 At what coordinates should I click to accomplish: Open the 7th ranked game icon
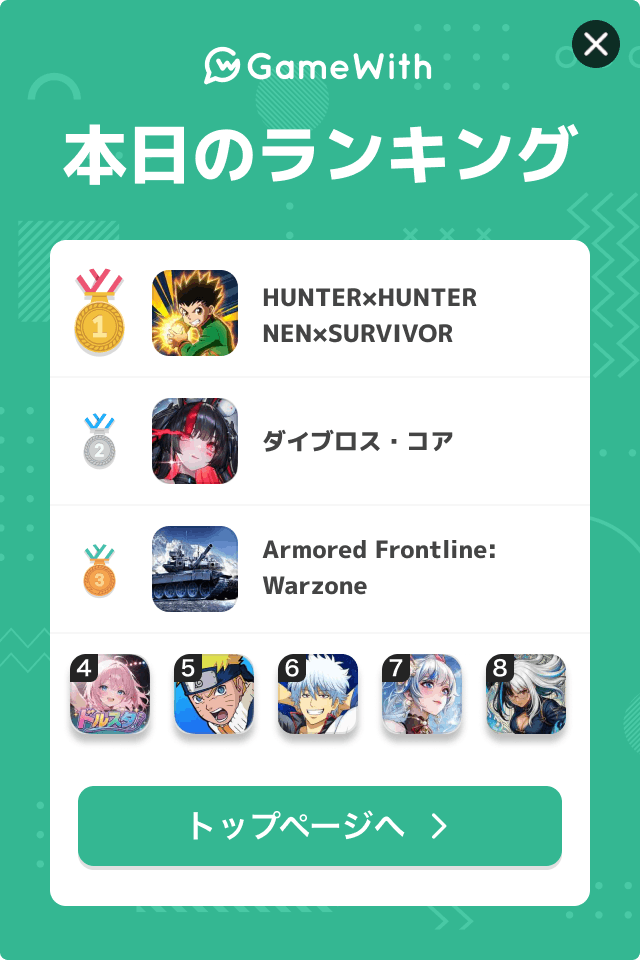[x=422, y=695]
